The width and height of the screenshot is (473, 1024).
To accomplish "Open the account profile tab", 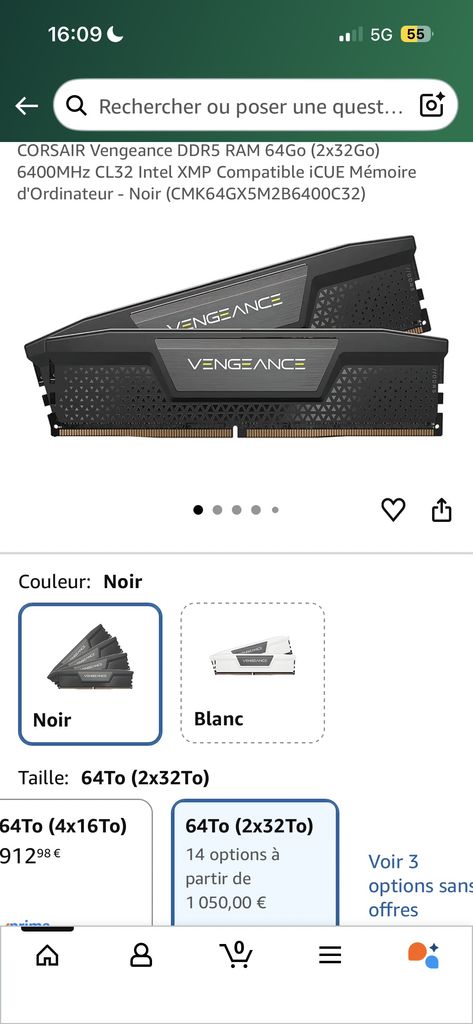I will tap(141, 955).
